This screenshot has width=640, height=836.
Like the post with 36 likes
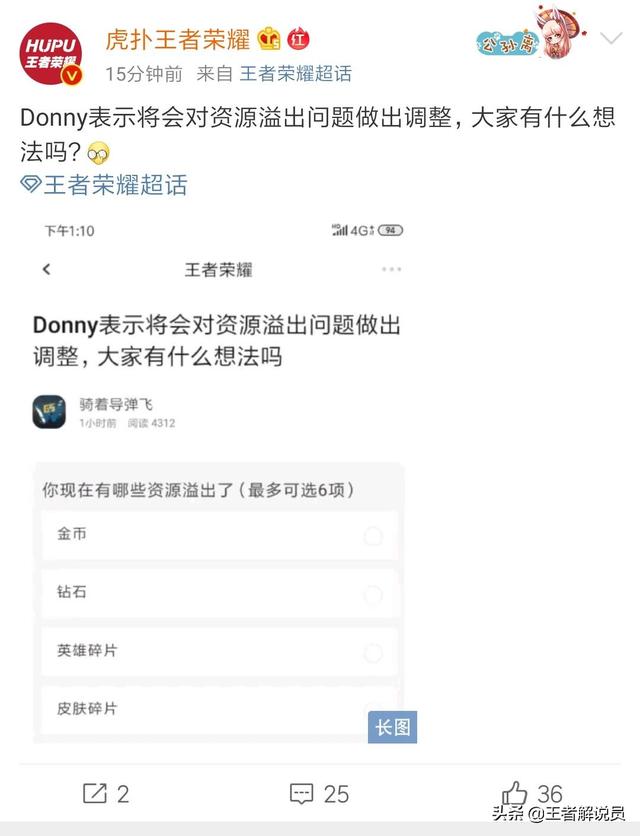(531, 794)
